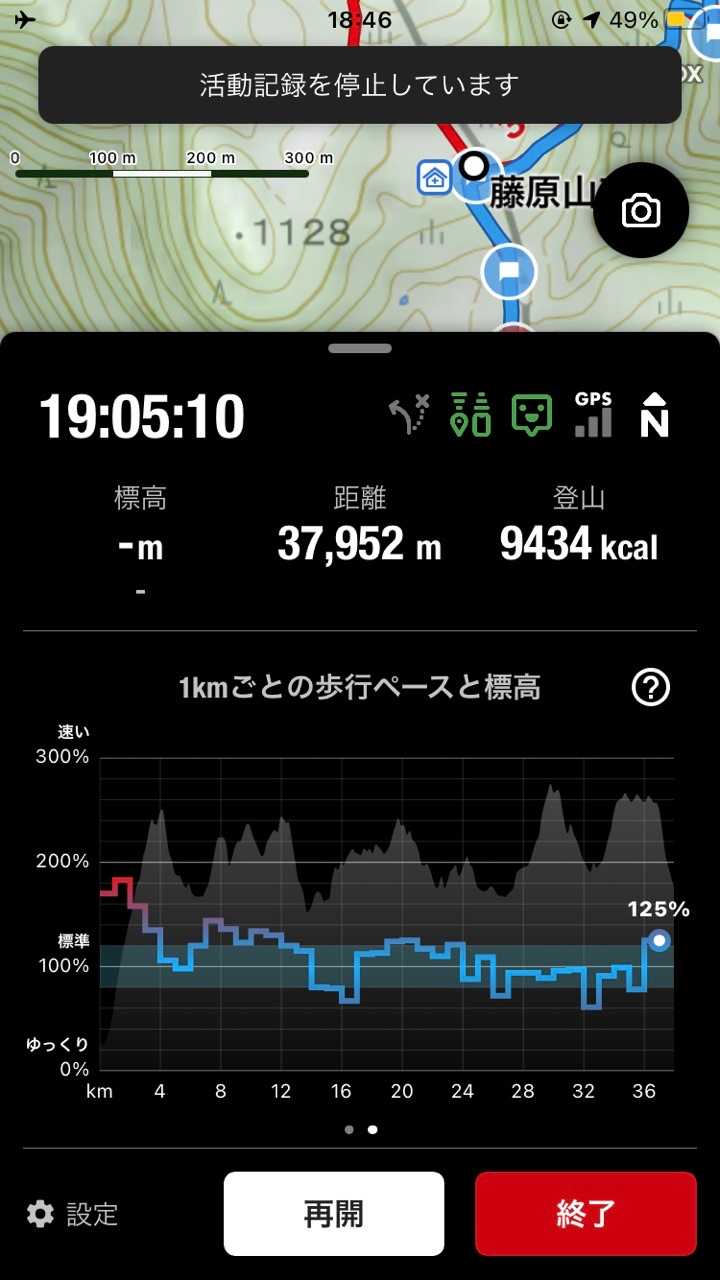Select the hut marker next to 藤原山
The width and height of the screenshot is (720, 1280).
click(435, 178)
